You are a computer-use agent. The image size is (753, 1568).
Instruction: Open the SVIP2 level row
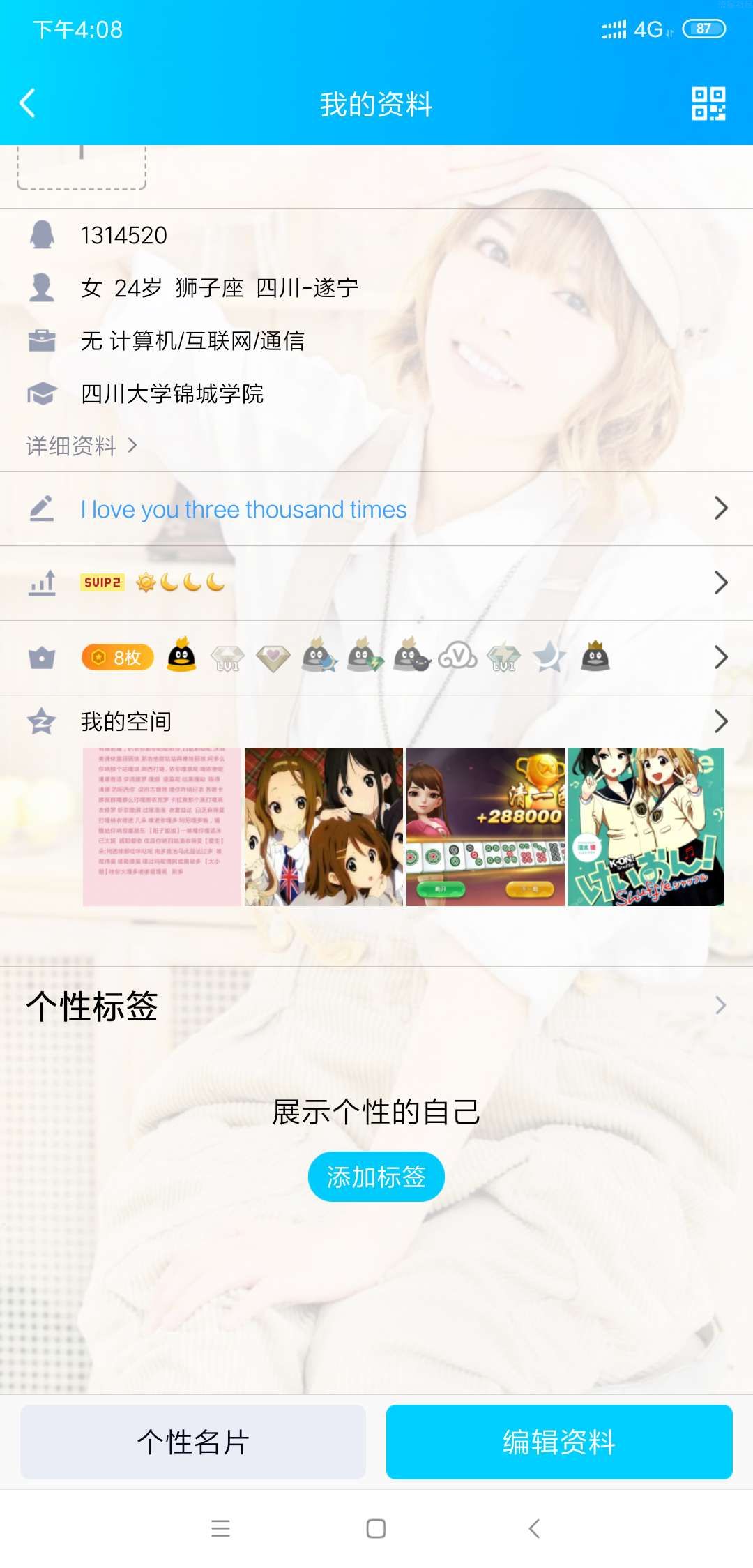376,583
